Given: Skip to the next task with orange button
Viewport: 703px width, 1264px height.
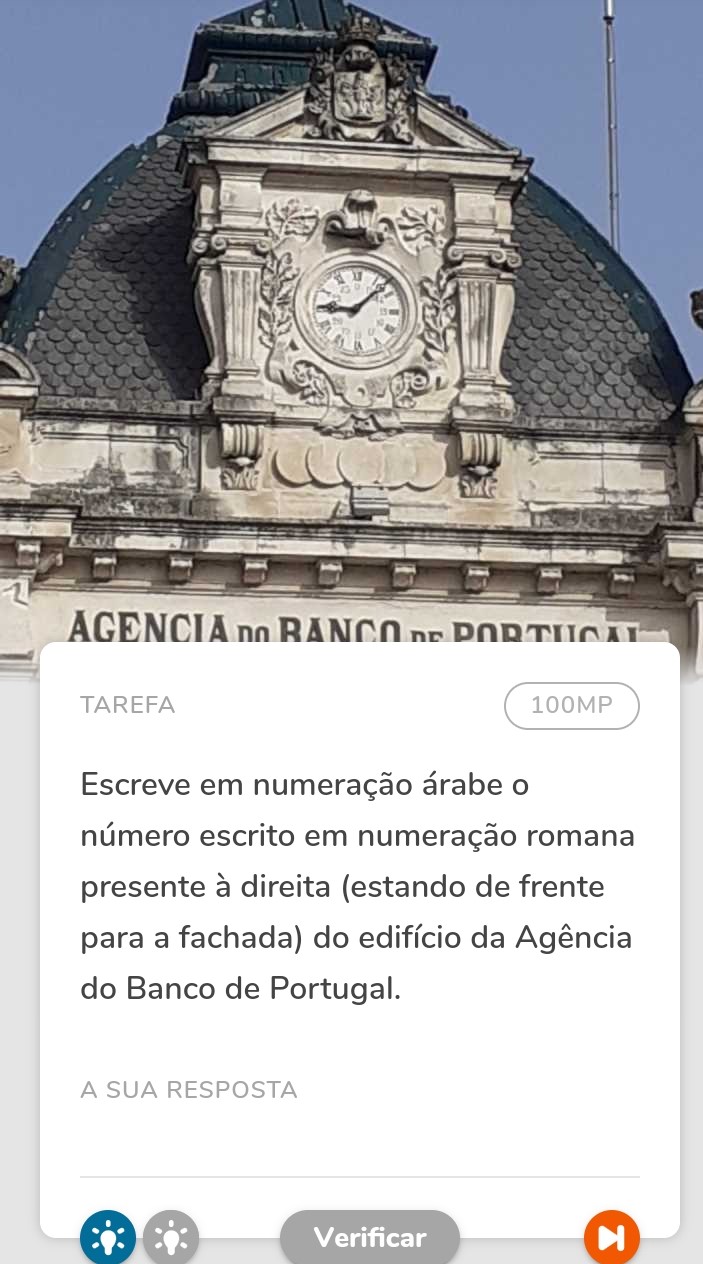Looking at the screenshot, I should tap(611, 1238).
